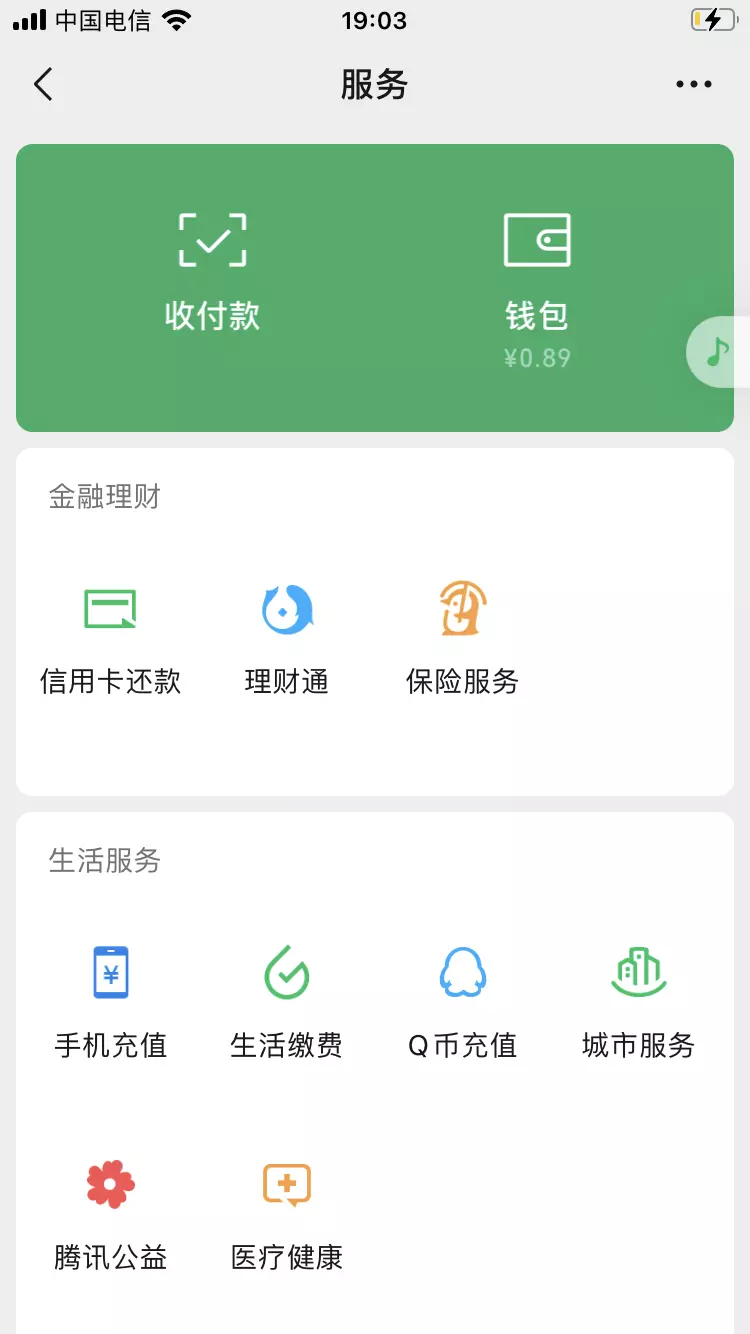Screen dimensions: 750x1334
Task: Go back from the 服务 page
Action: (43, 85)
